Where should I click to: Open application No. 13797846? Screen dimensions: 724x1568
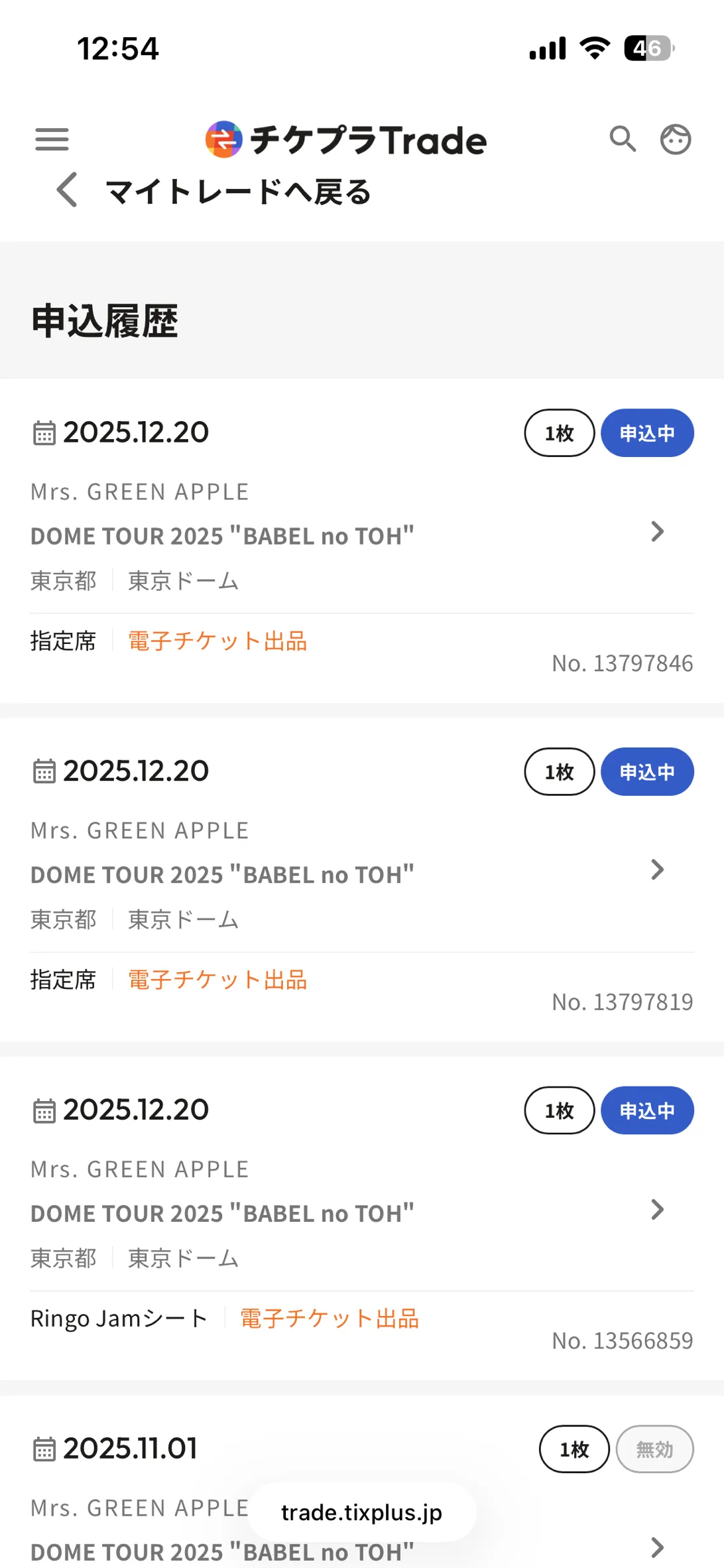pyautogui.click(x=656, y=532)
